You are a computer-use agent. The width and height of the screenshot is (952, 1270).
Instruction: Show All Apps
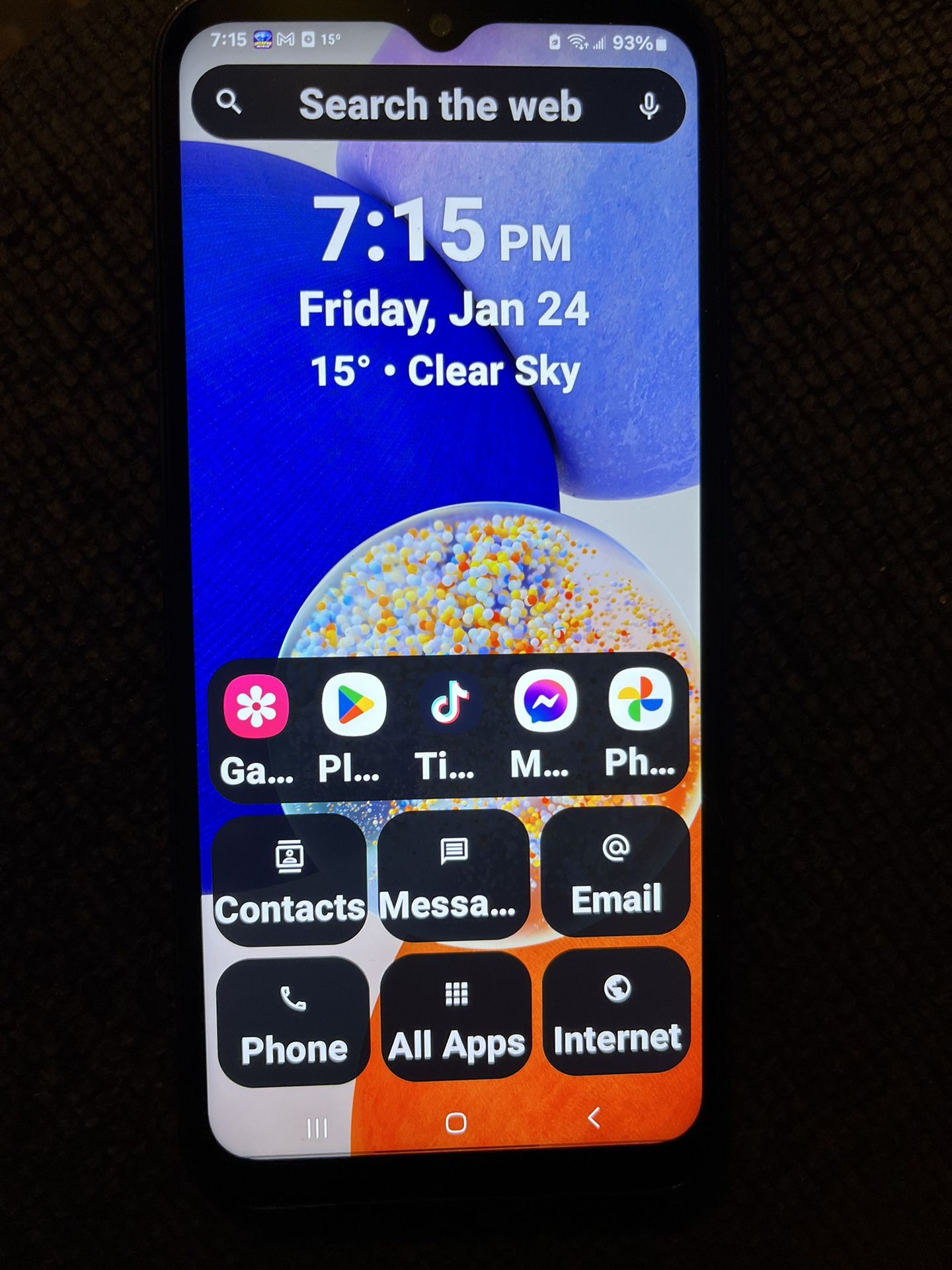tap(456, 1017)
